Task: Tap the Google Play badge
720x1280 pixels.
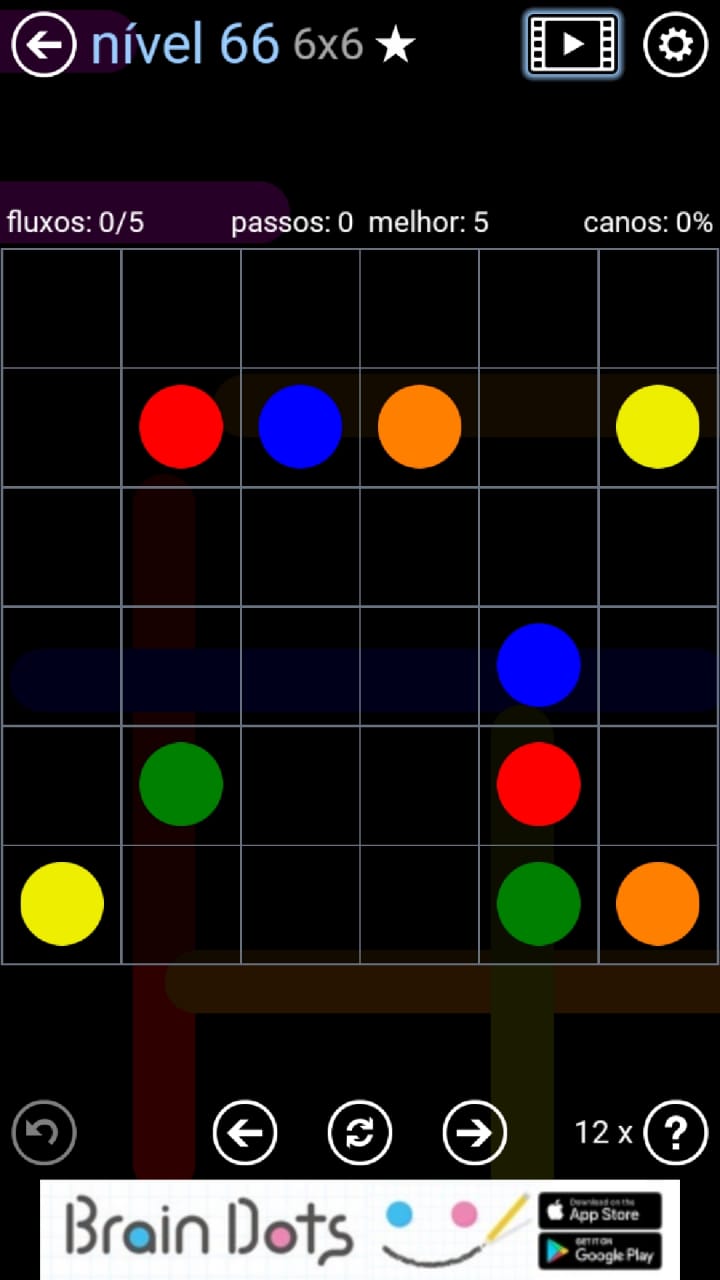Action: coord(600,1250)
